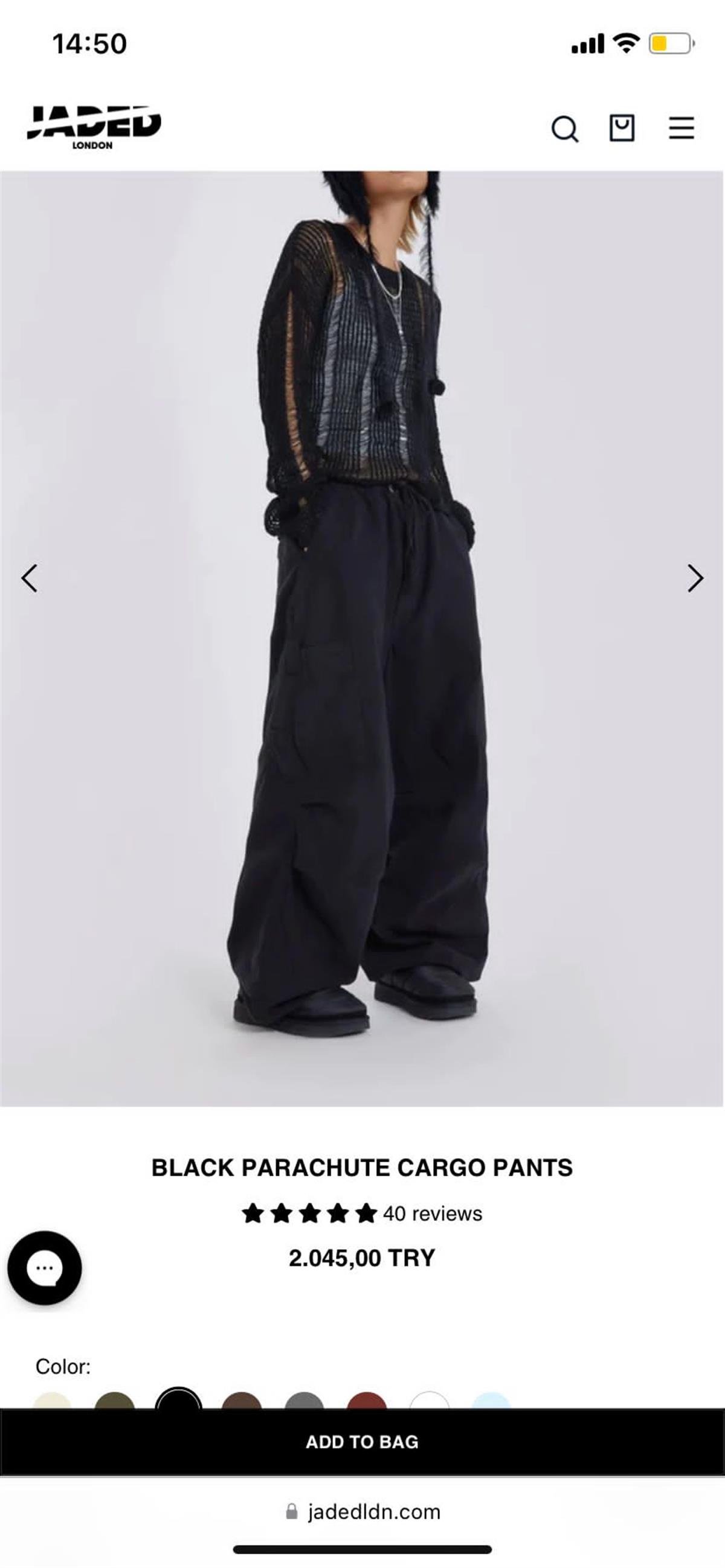Show previous product image
725x1568 pixels.
pyautogui.click(x=29, y=578)
